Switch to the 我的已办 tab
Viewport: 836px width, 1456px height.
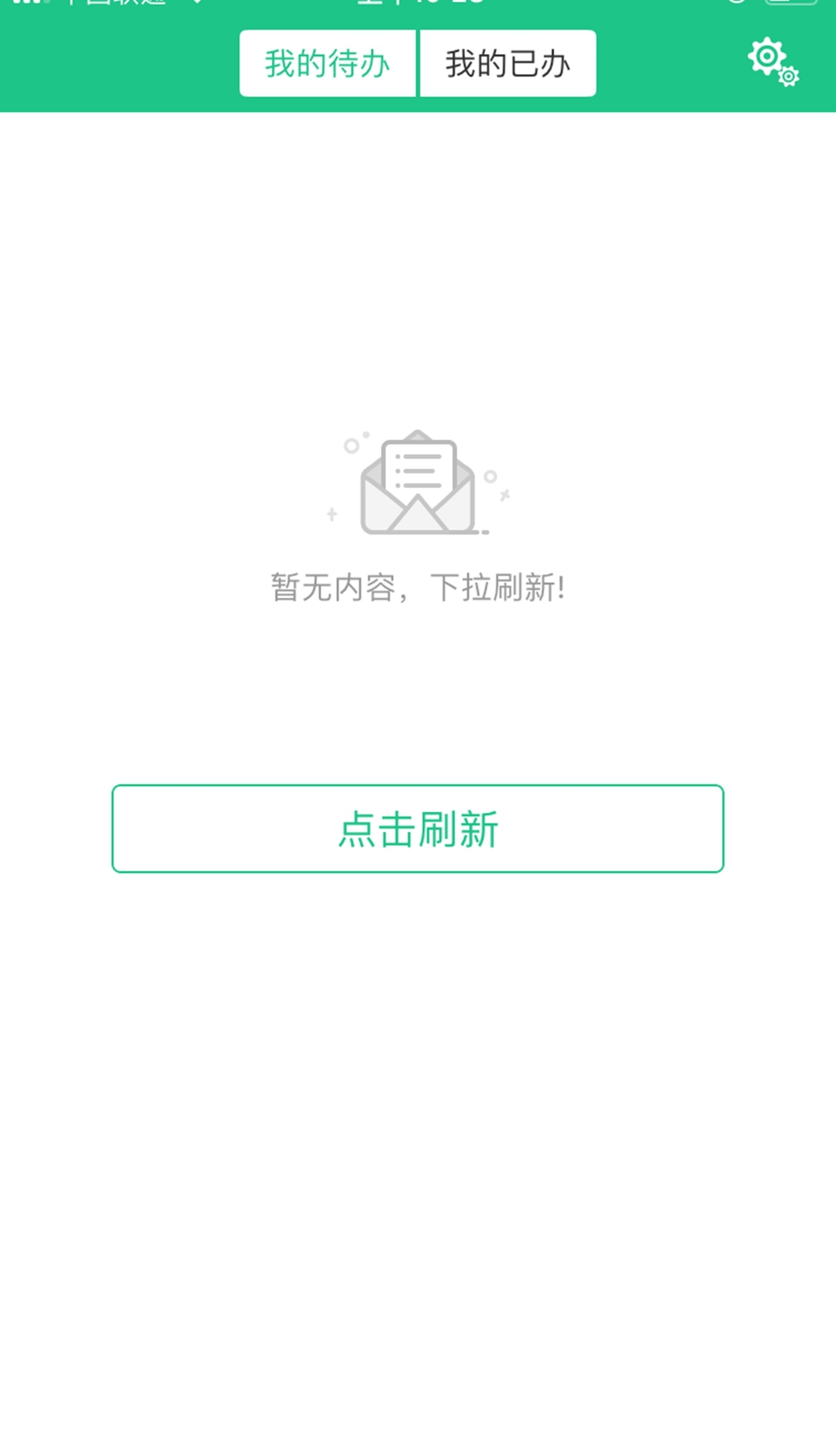point(508,63)
